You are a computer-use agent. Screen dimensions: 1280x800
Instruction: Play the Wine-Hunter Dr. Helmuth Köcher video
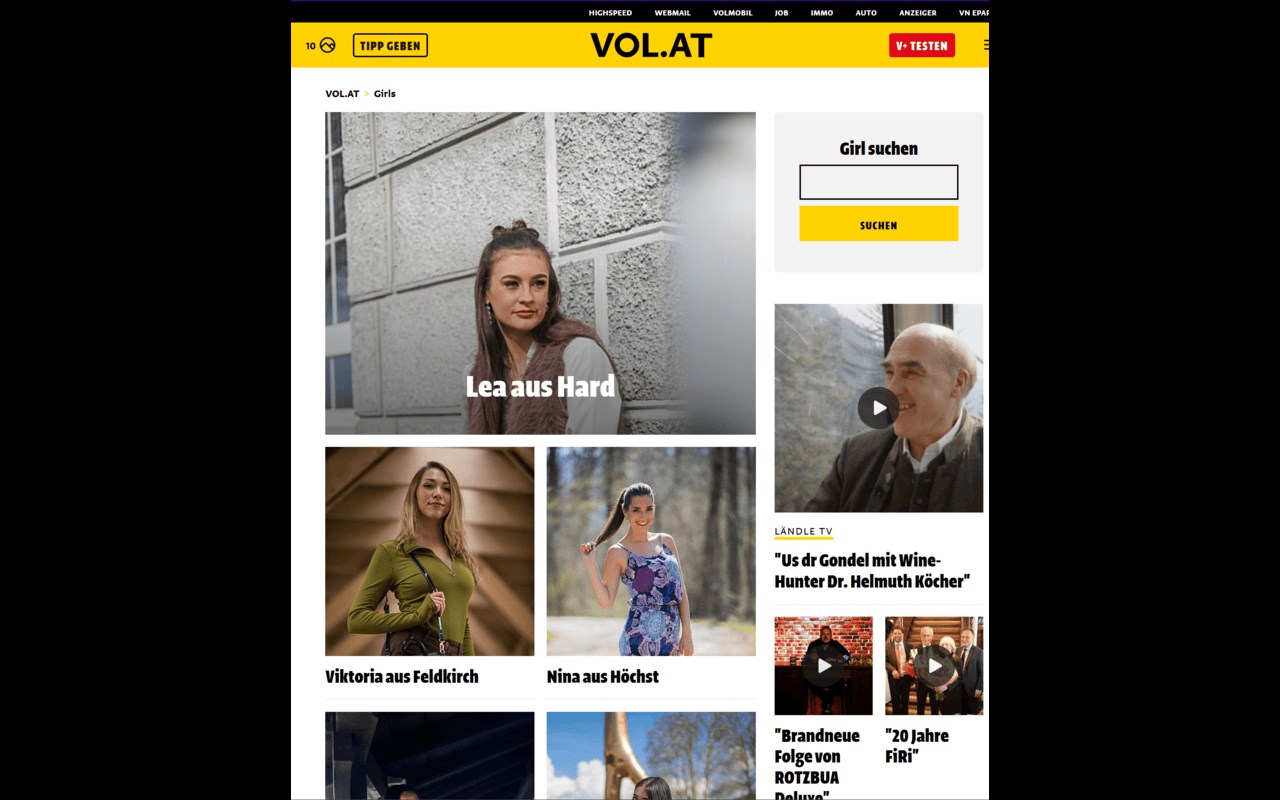(x=878, y=408)
